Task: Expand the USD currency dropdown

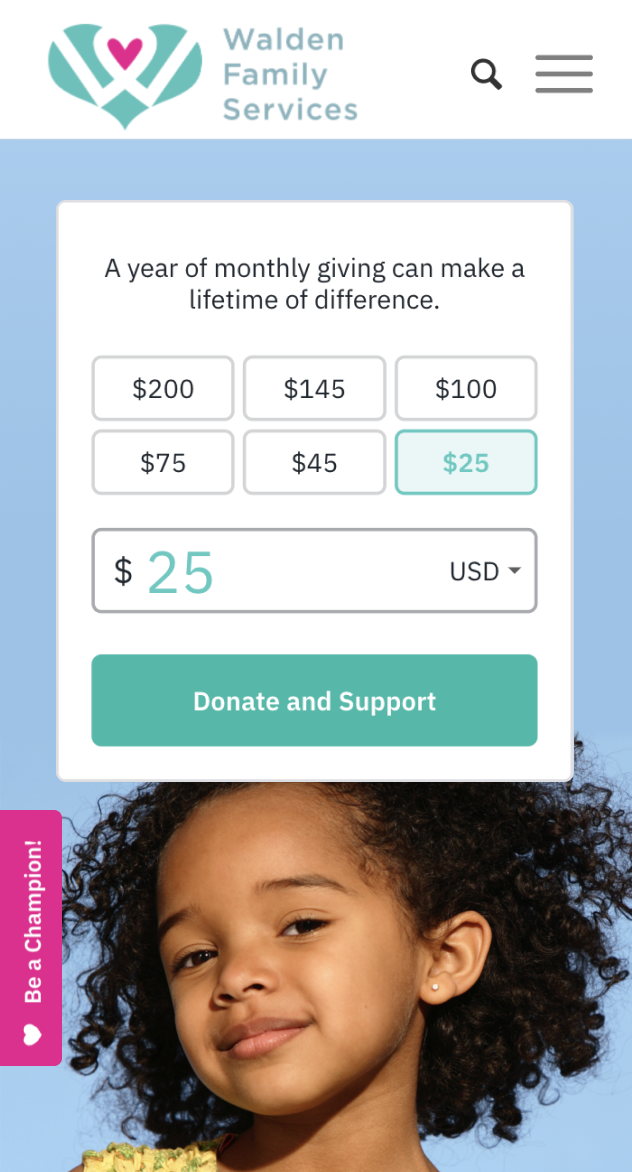Action: coord(486,571)
